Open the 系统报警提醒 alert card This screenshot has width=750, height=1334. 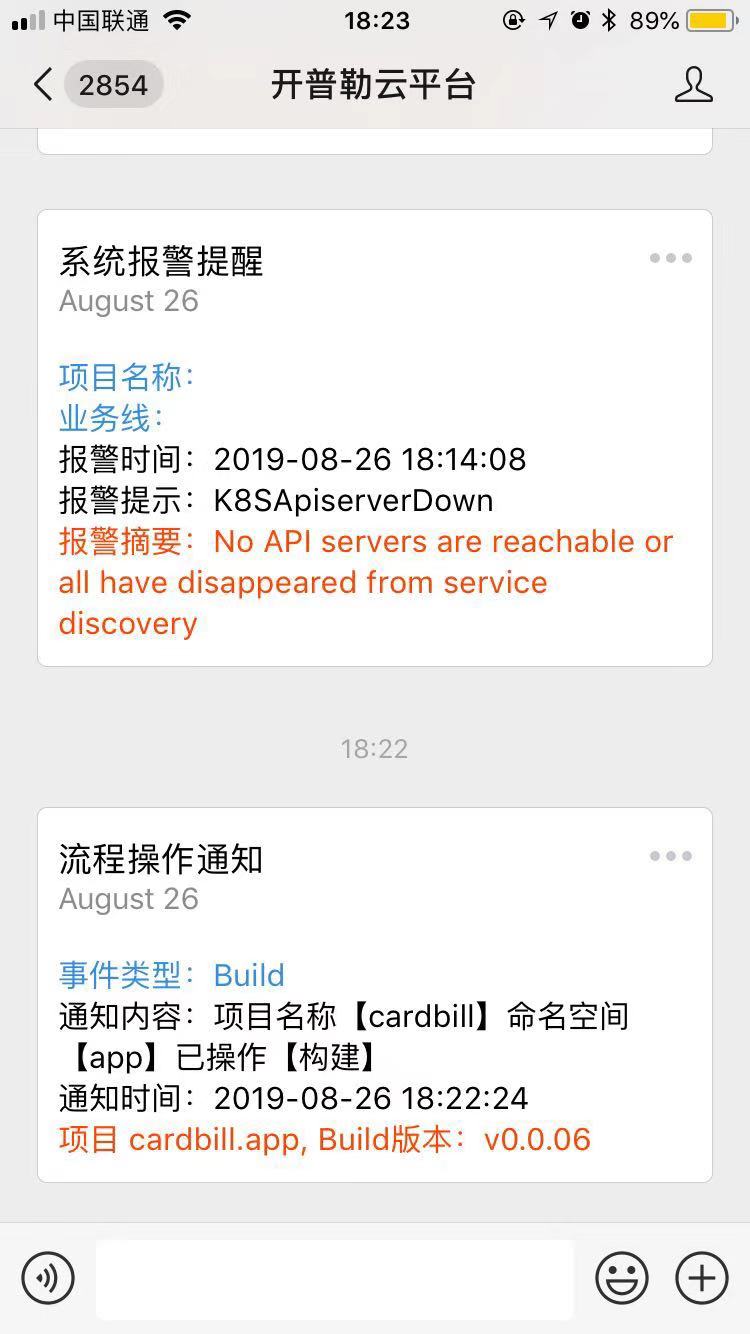(x=374, y=480)
